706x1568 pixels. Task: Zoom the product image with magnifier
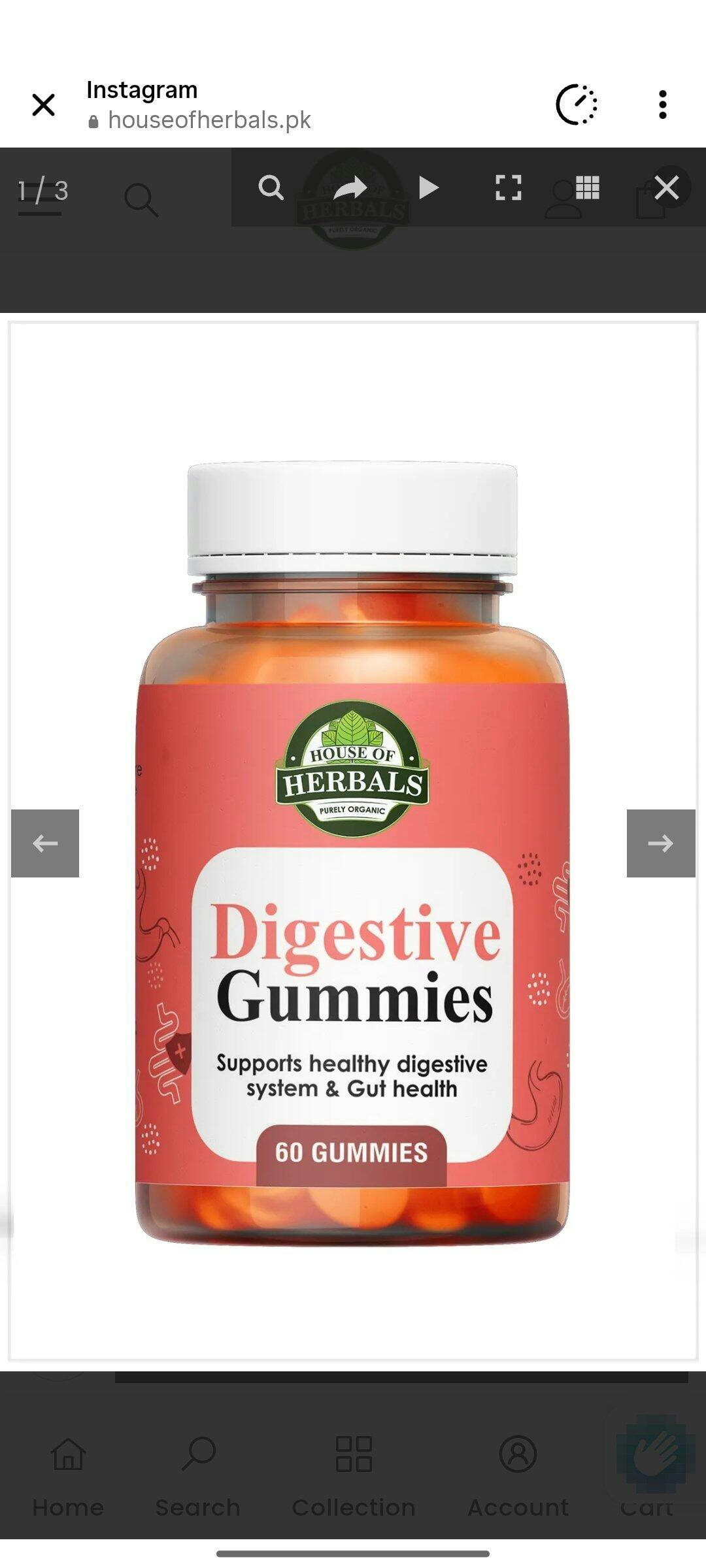(x=271, y=188)
